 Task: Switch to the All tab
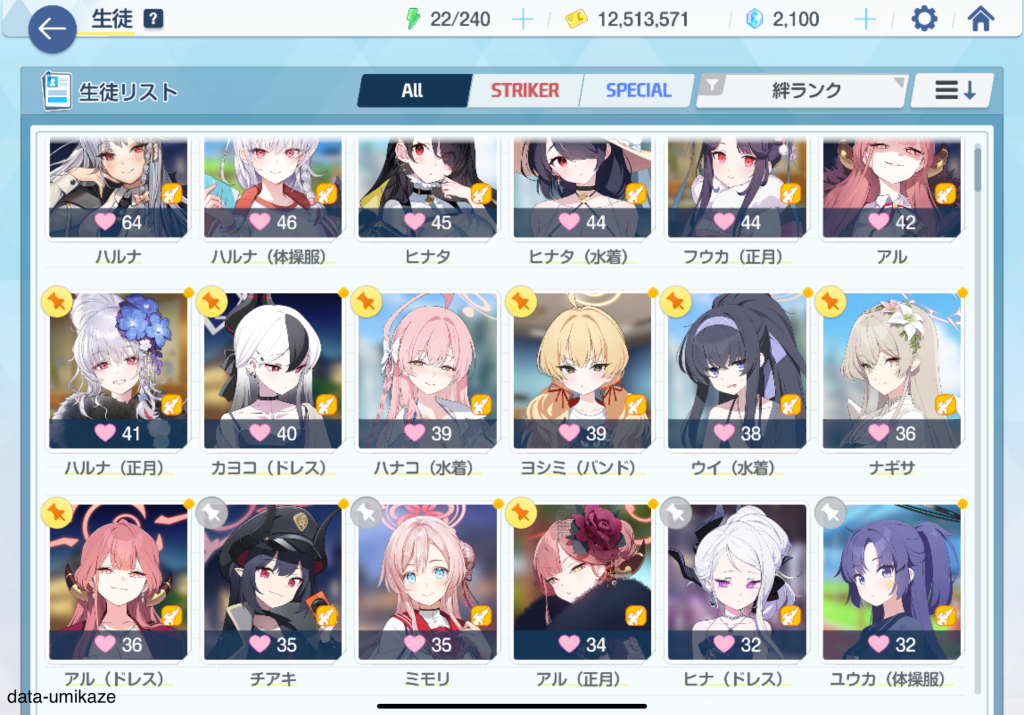[x=413, y=90]
